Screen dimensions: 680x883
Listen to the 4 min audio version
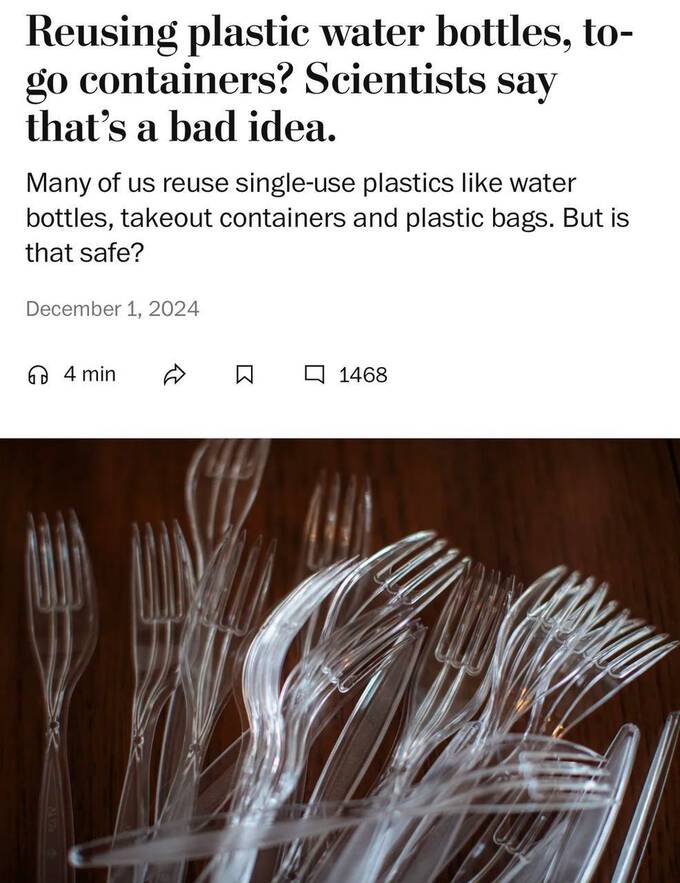pyautogui.click(x=72, y=375)
